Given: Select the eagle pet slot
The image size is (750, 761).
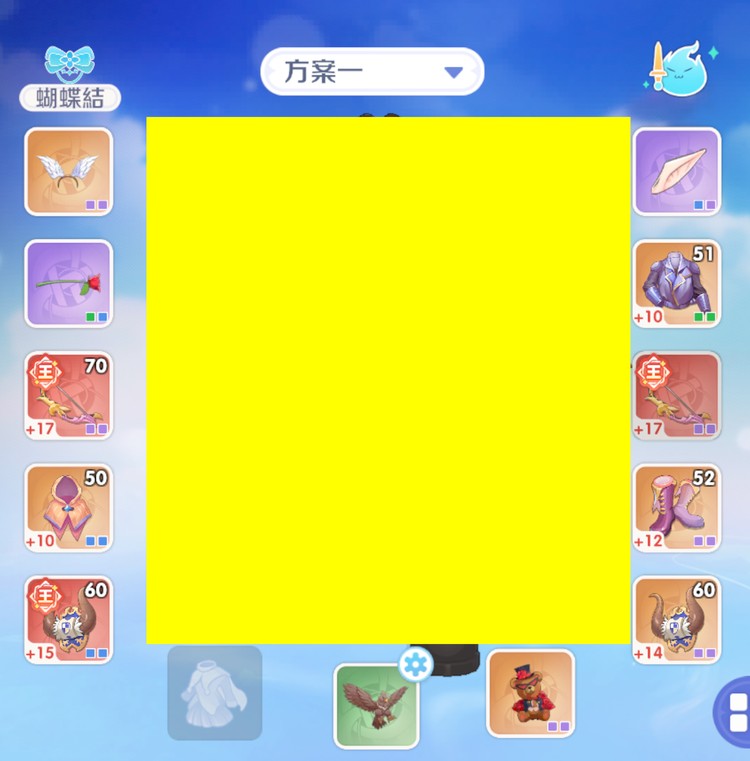Looking at the screenshot, I should (376, 706).
